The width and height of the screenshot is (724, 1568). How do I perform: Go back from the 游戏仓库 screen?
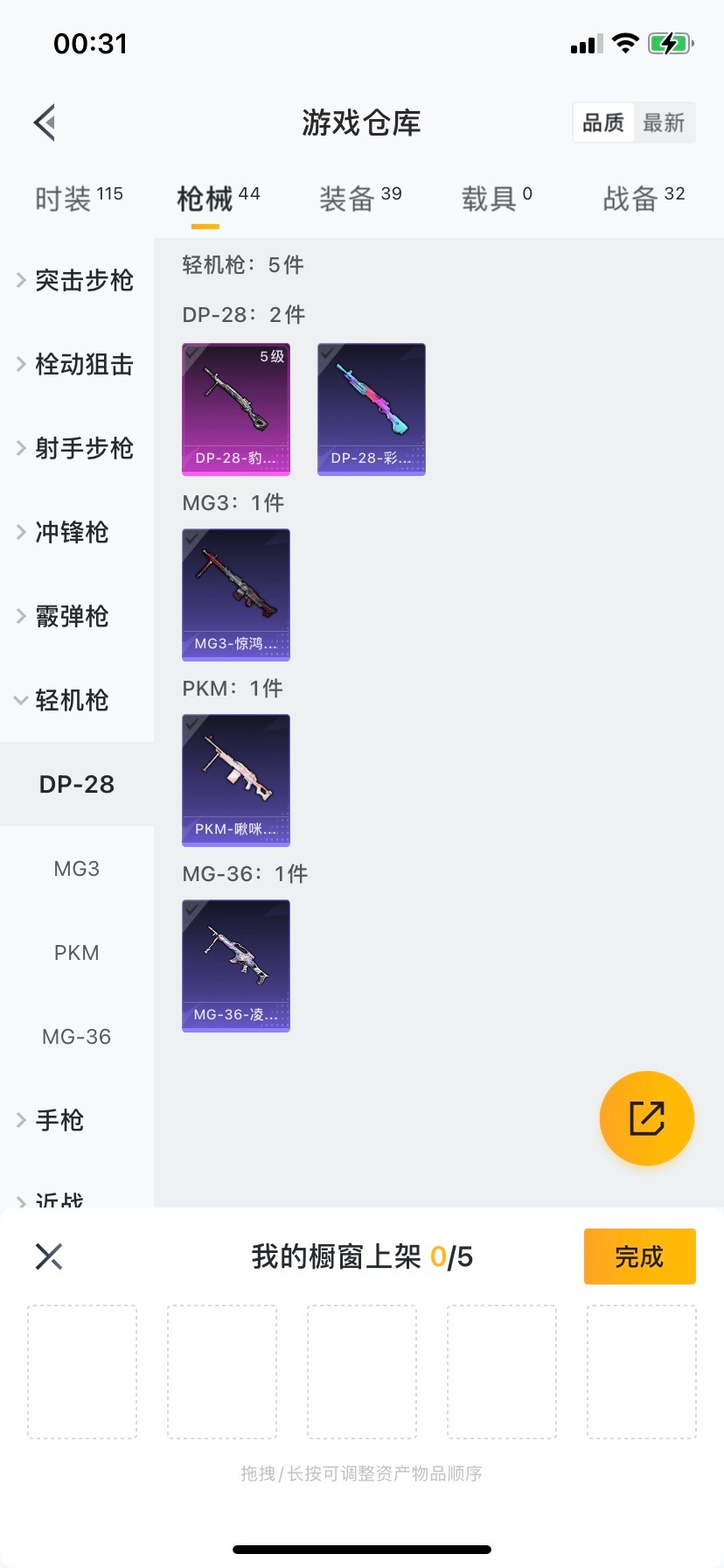click(x=45, y=122)
